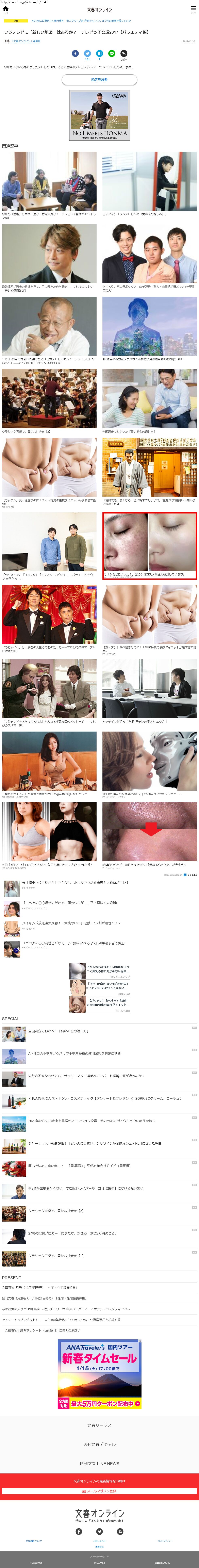
Task: Copy the article link
Action: (x=123, y=54)
